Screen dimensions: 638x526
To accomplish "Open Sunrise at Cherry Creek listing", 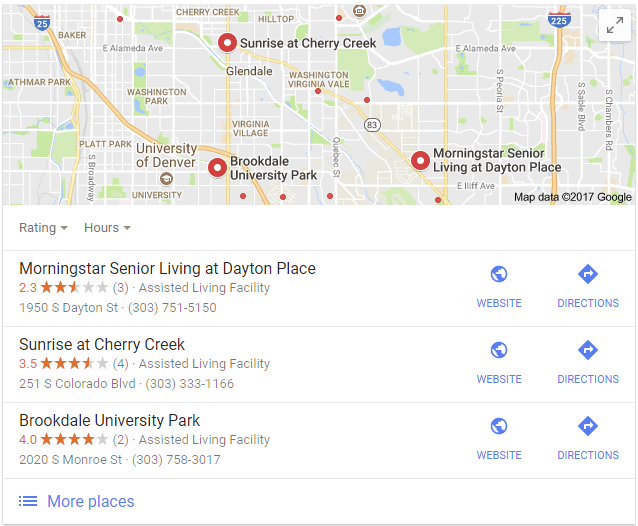I will point(102,345).
